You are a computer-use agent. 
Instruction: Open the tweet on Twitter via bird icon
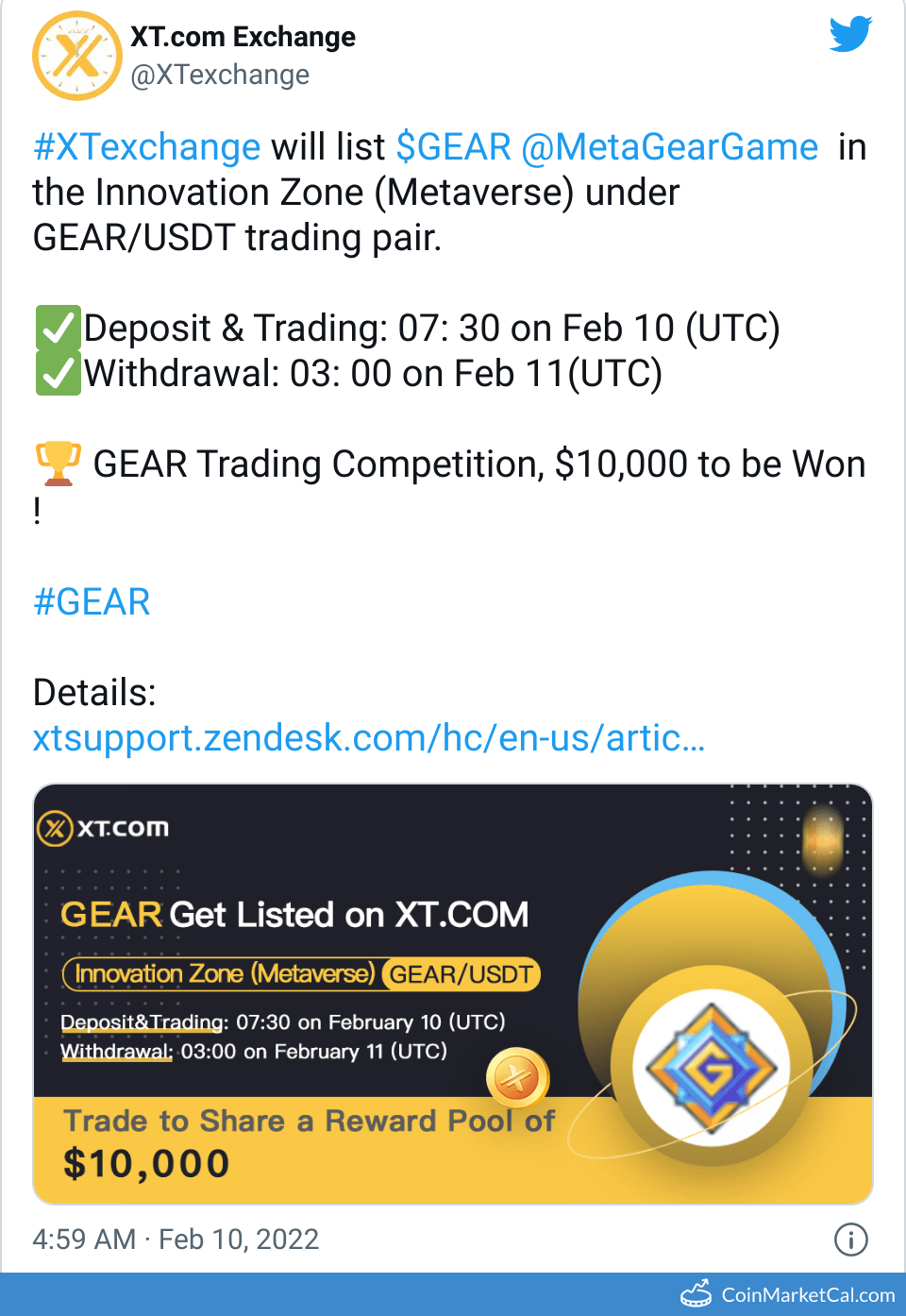tap(849, 35)
